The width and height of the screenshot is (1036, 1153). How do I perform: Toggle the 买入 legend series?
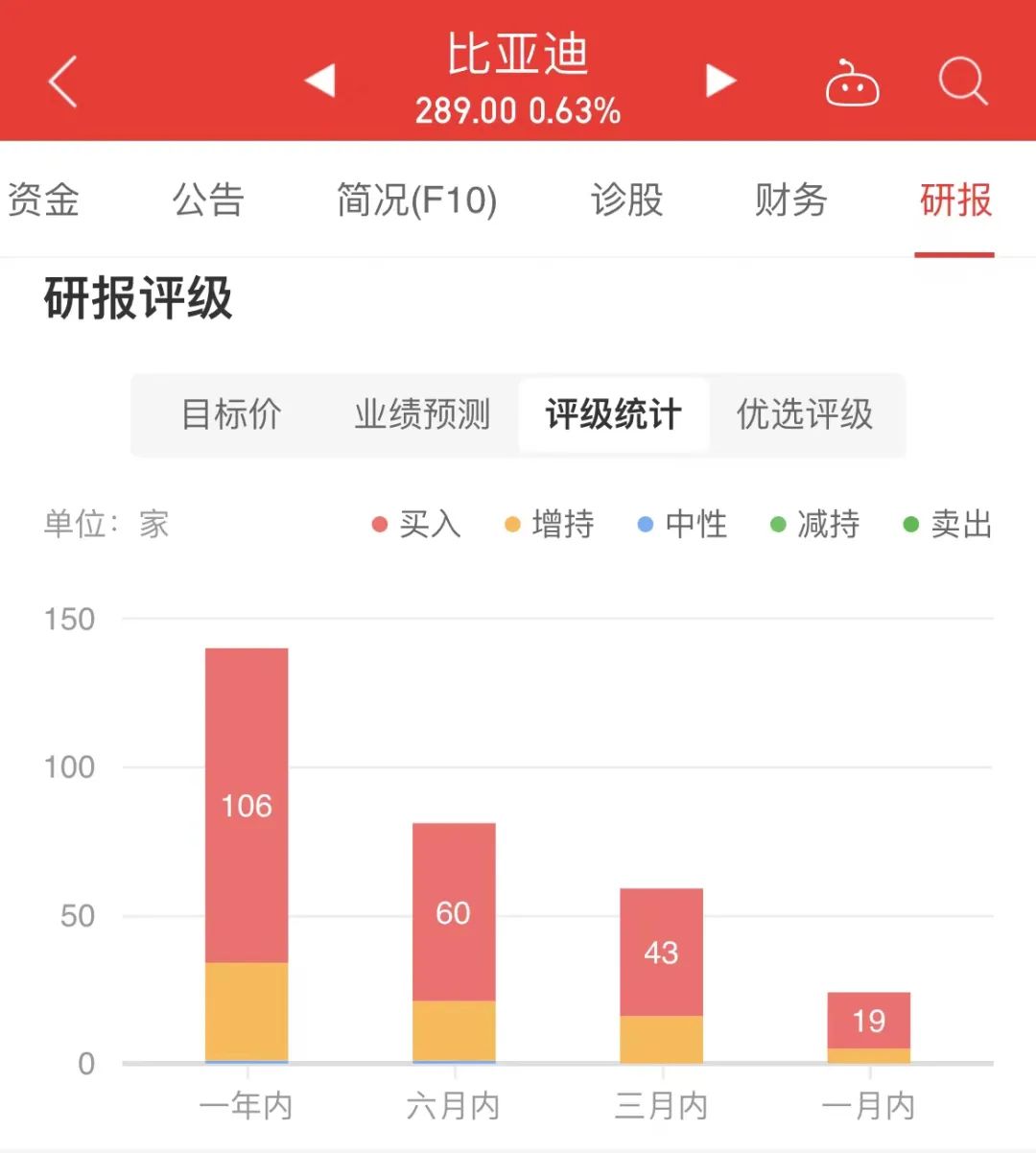click(416, 525)
